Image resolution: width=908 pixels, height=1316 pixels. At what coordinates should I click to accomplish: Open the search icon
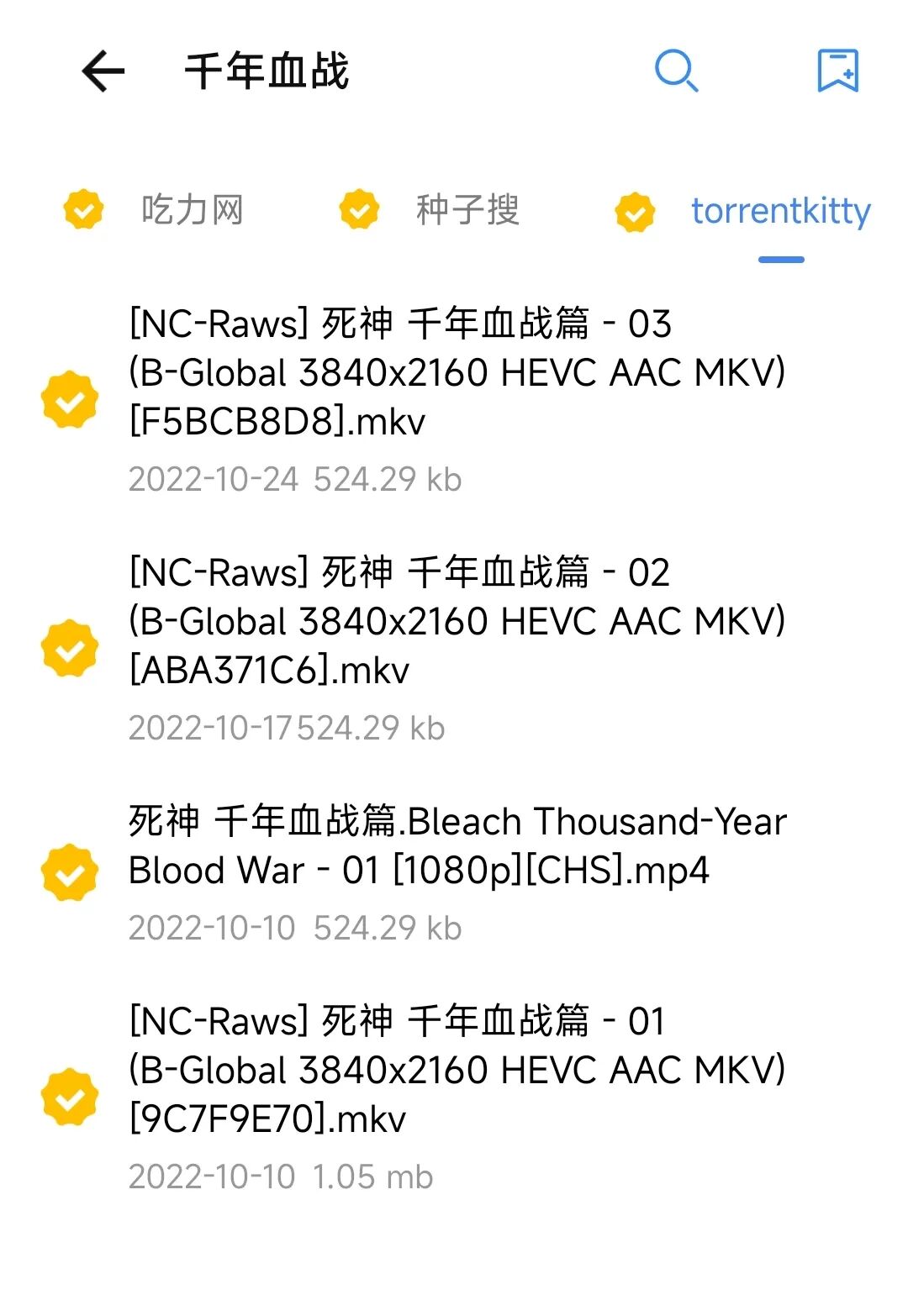[676, 71]
